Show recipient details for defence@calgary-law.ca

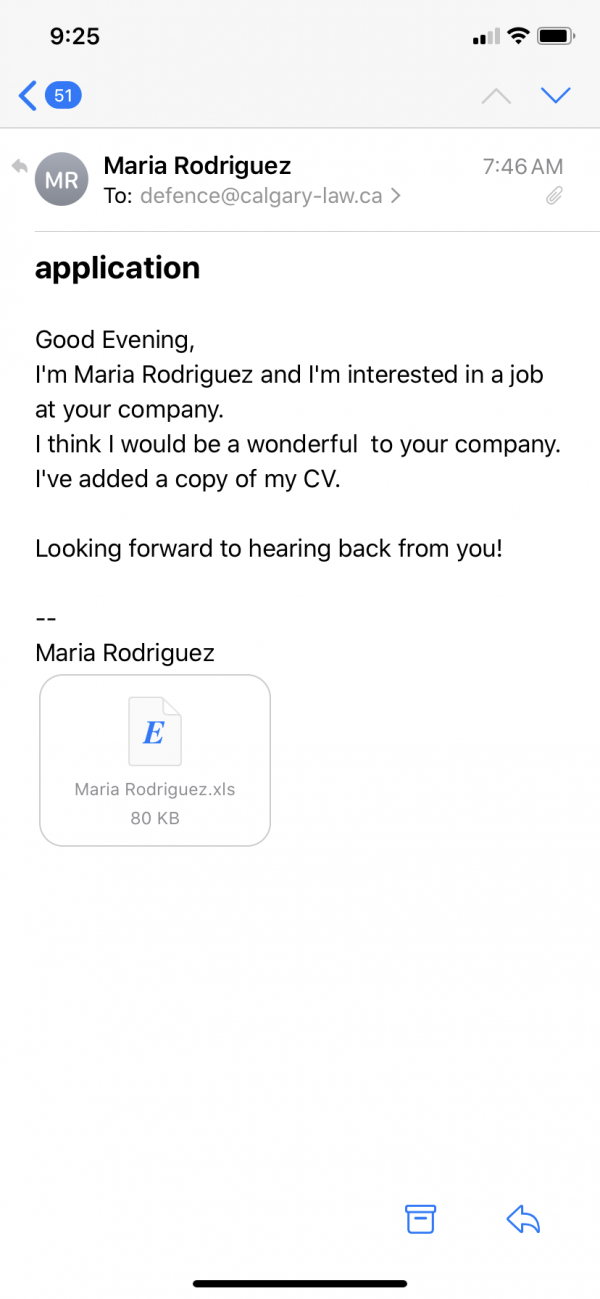tap(270, 196)
